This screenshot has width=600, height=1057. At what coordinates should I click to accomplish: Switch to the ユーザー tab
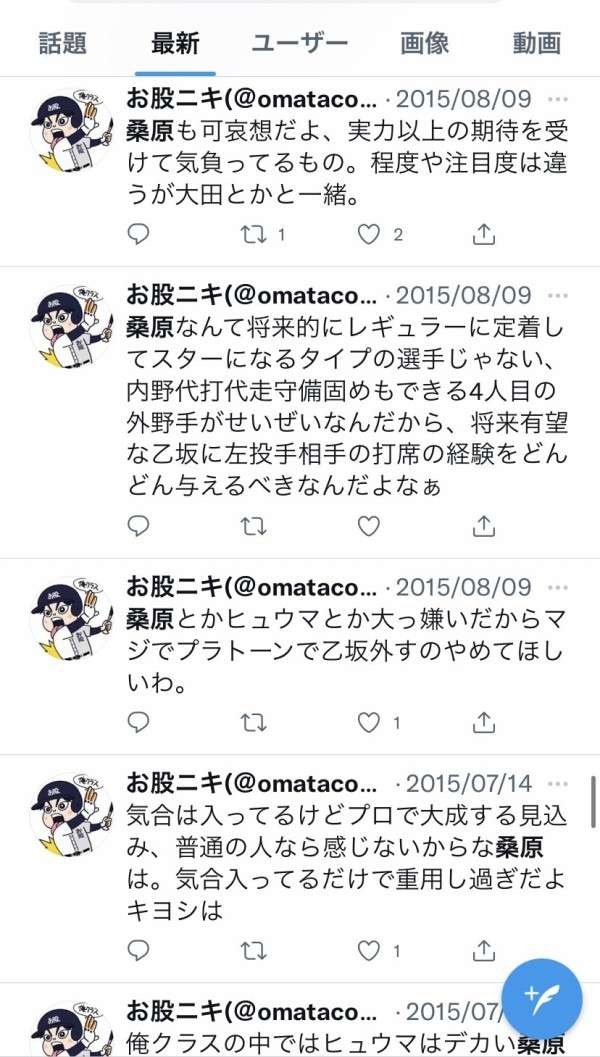pos(299,43)
